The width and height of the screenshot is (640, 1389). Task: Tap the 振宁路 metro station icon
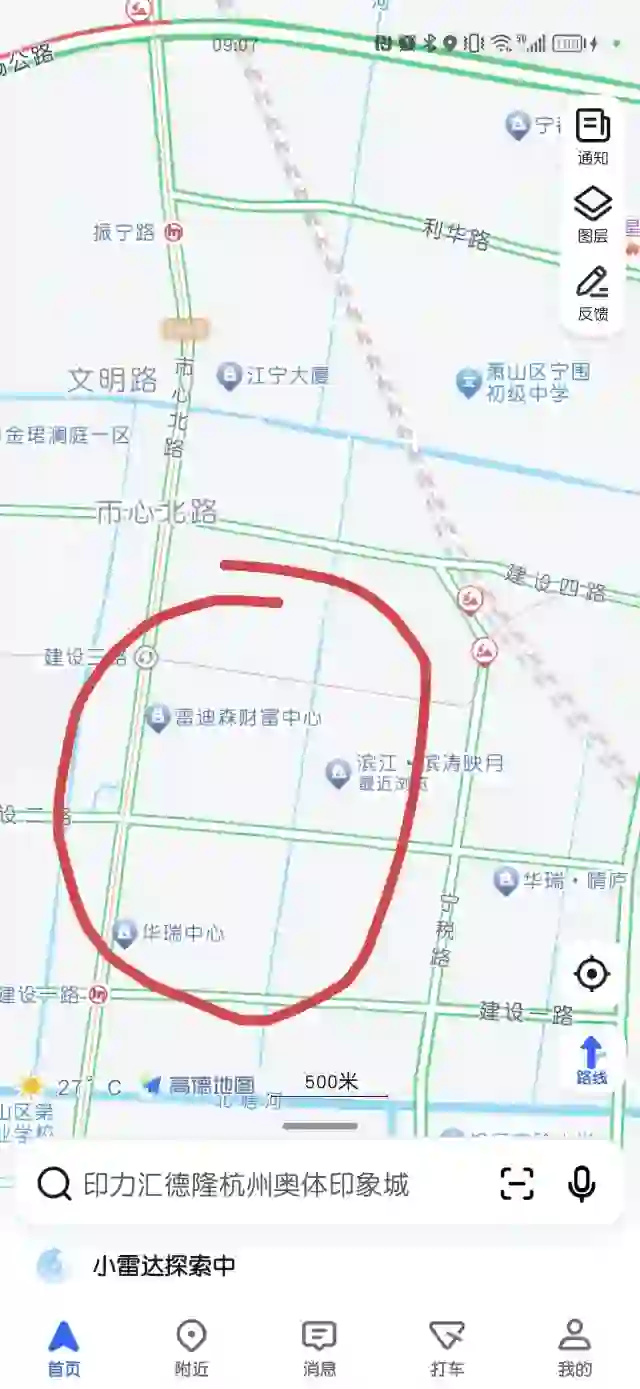point(175,232)
